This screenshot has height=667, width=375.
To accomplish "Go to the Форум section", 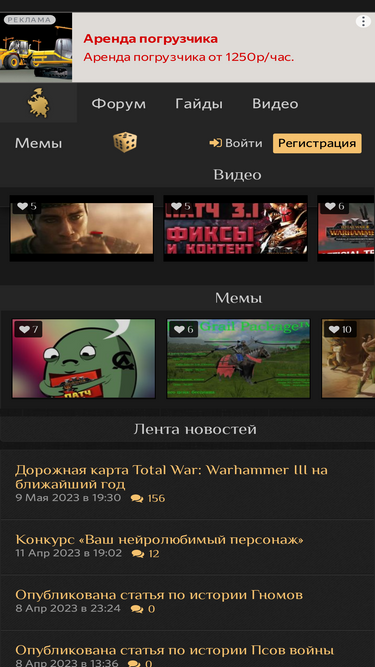I will 119,104.
